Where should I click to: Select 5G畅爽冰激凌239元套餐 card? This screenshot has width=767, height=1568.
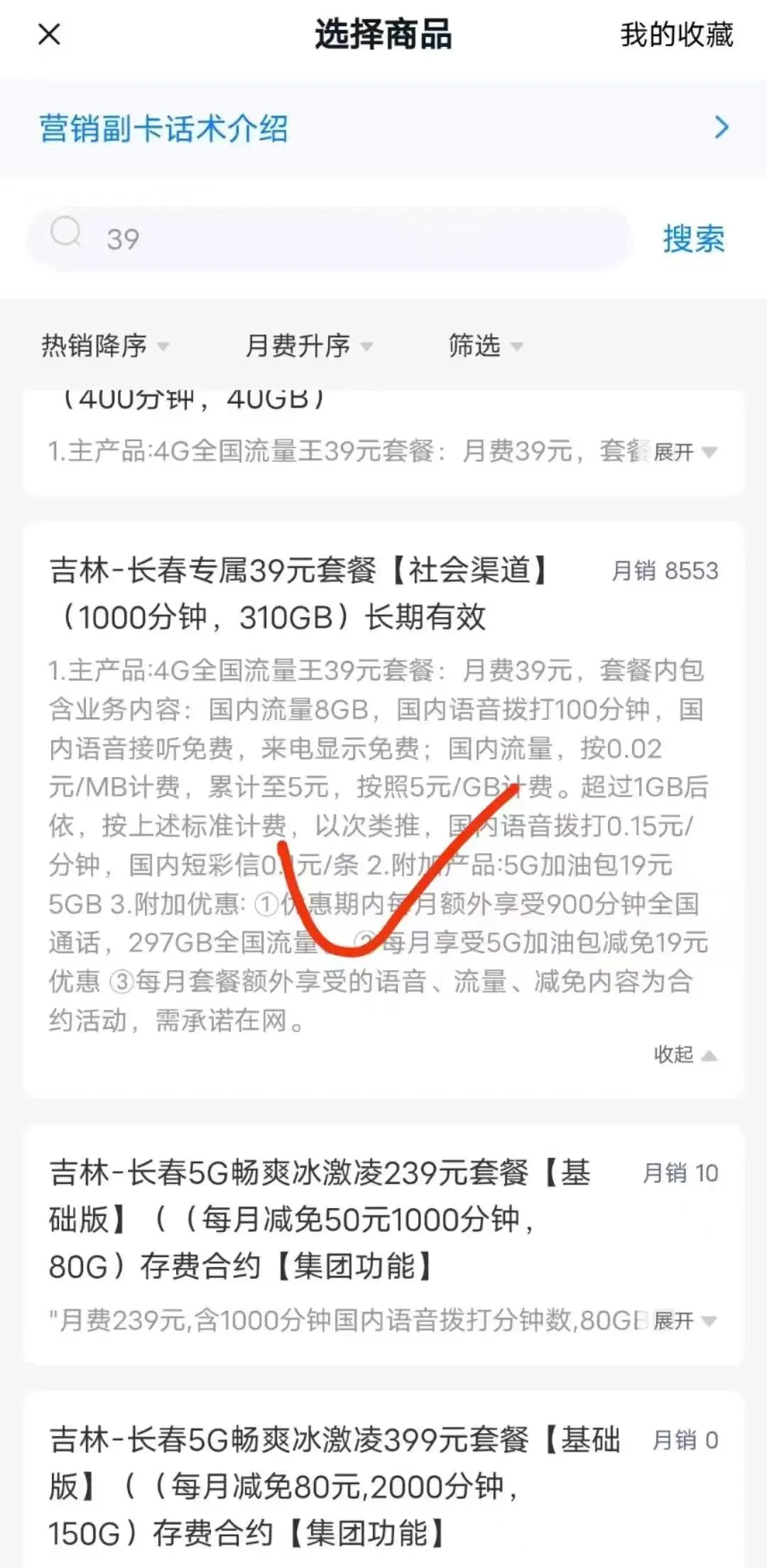point(320,1219)
